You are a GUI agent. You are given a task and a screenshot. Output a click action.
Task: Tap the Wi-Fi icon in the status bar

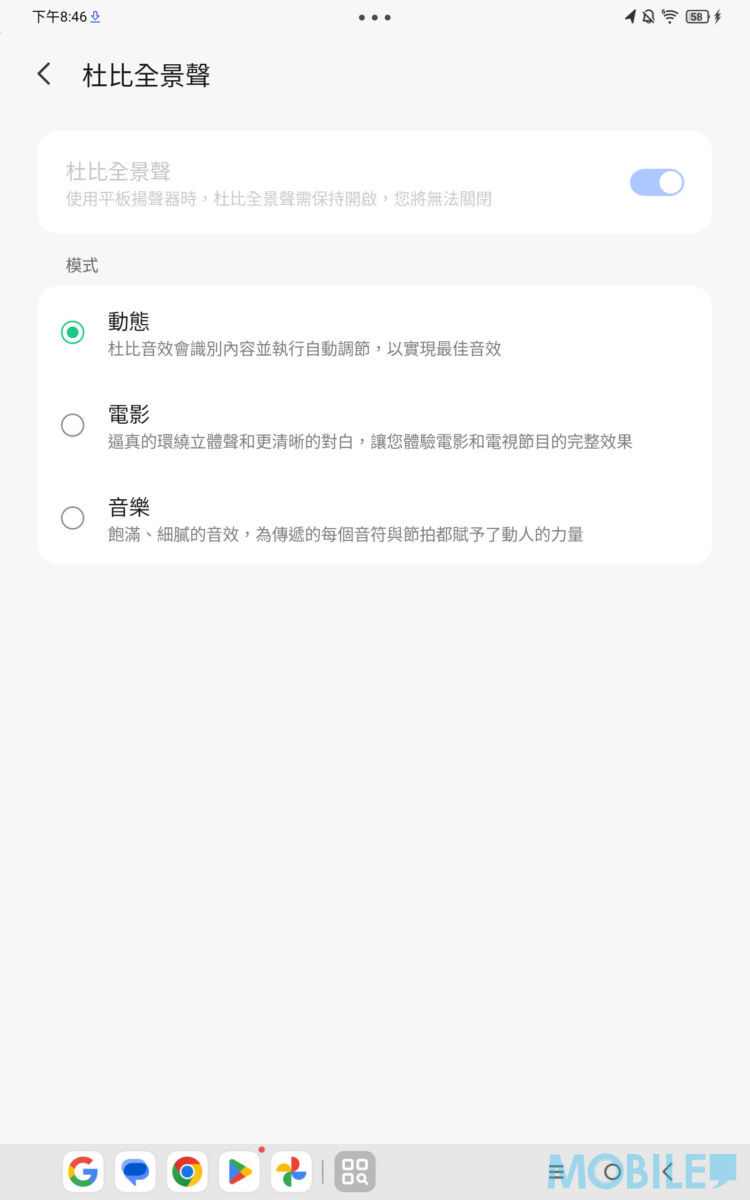(x=669, y=16)
